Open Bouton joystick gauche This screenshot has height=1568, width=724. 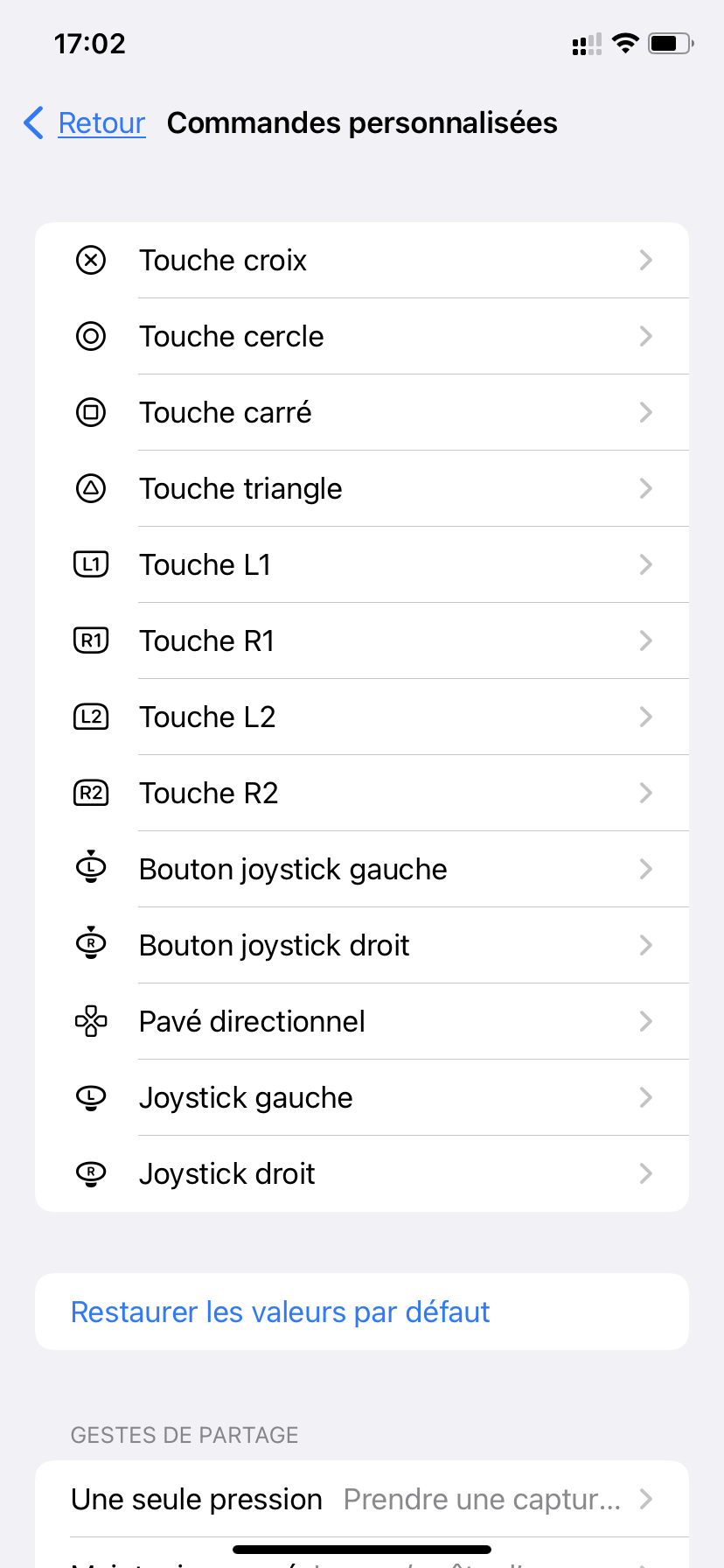[362, 869]
